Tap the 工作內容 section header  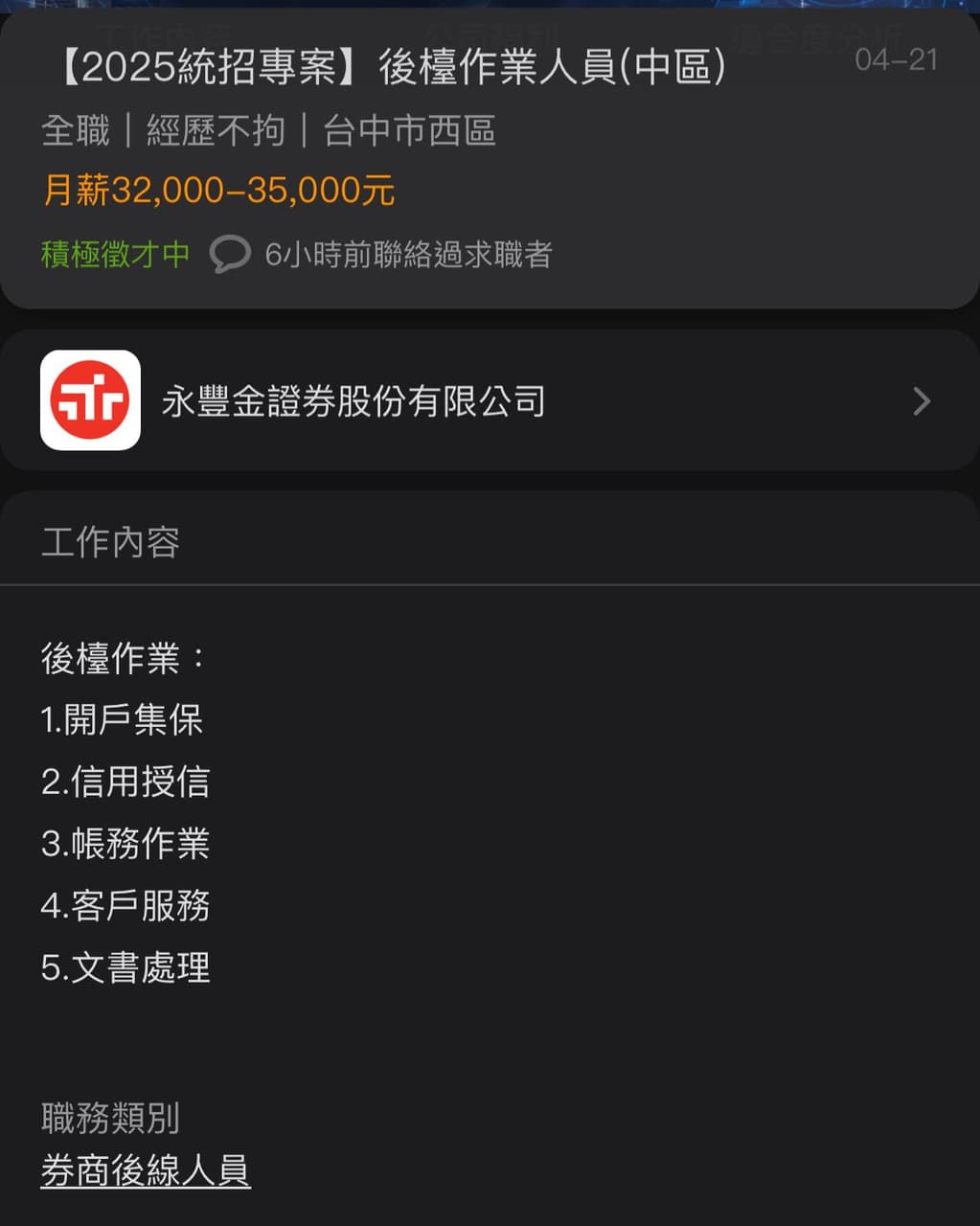coord(111,541)
